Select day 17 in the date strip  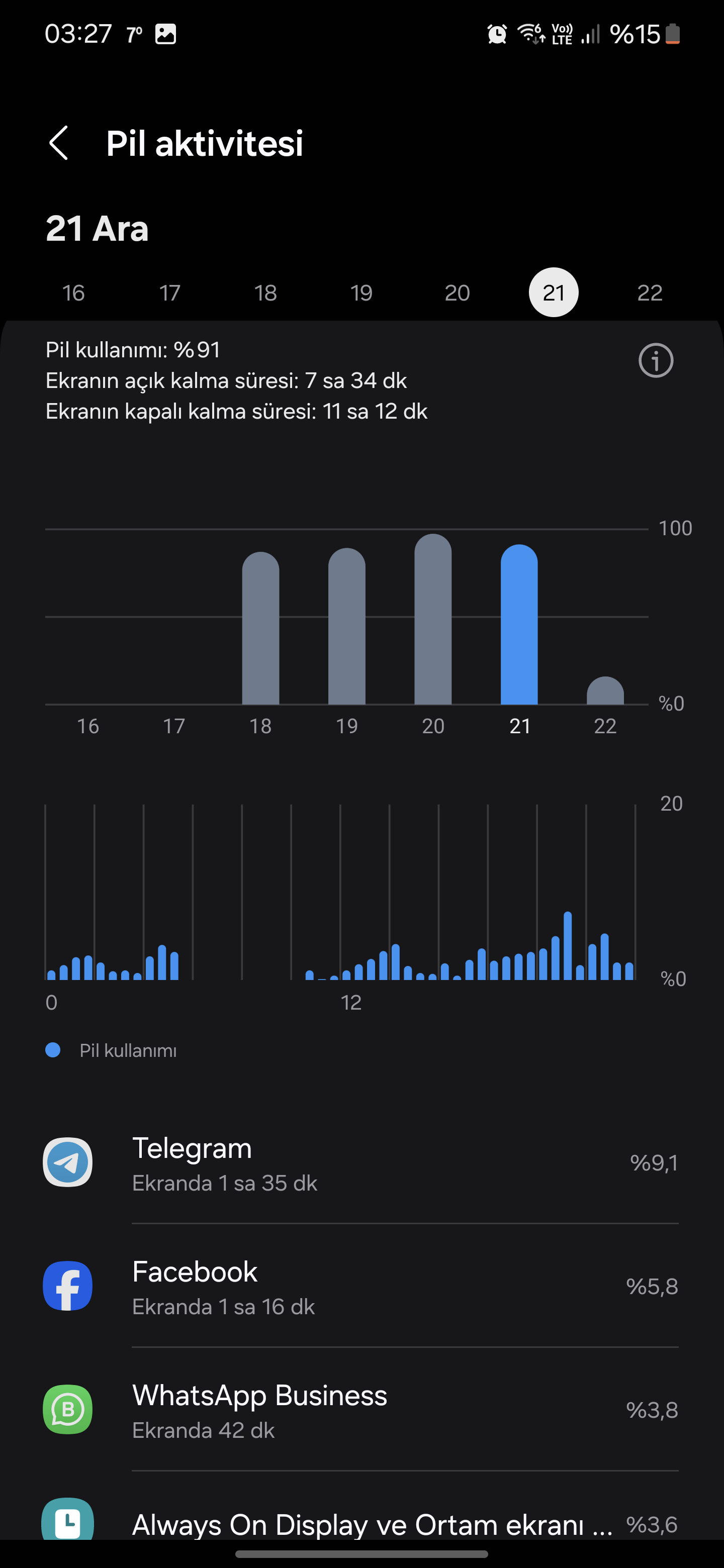[x=170, y=293]
